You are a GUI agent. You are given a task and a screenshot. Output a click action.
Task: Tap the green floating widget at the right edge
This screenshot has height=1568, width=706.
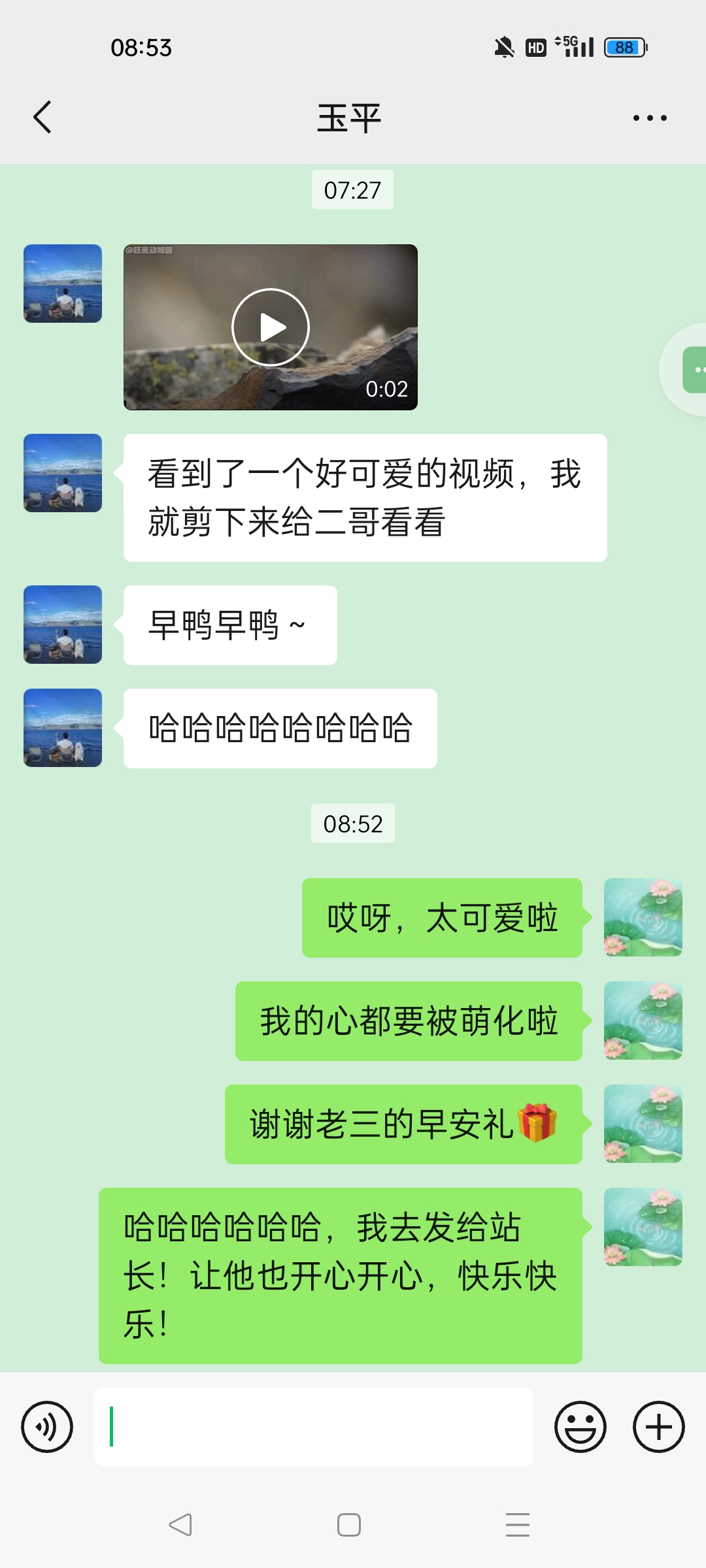(x=694, y=370)
